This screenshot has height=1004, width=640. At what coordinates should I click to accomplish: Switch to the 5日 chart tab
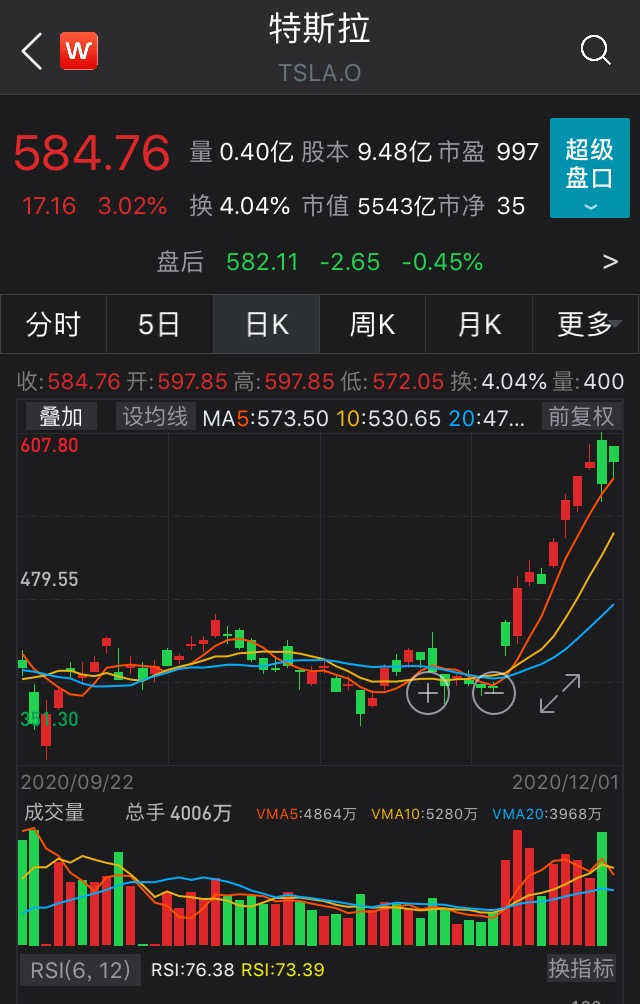(159, 324)
